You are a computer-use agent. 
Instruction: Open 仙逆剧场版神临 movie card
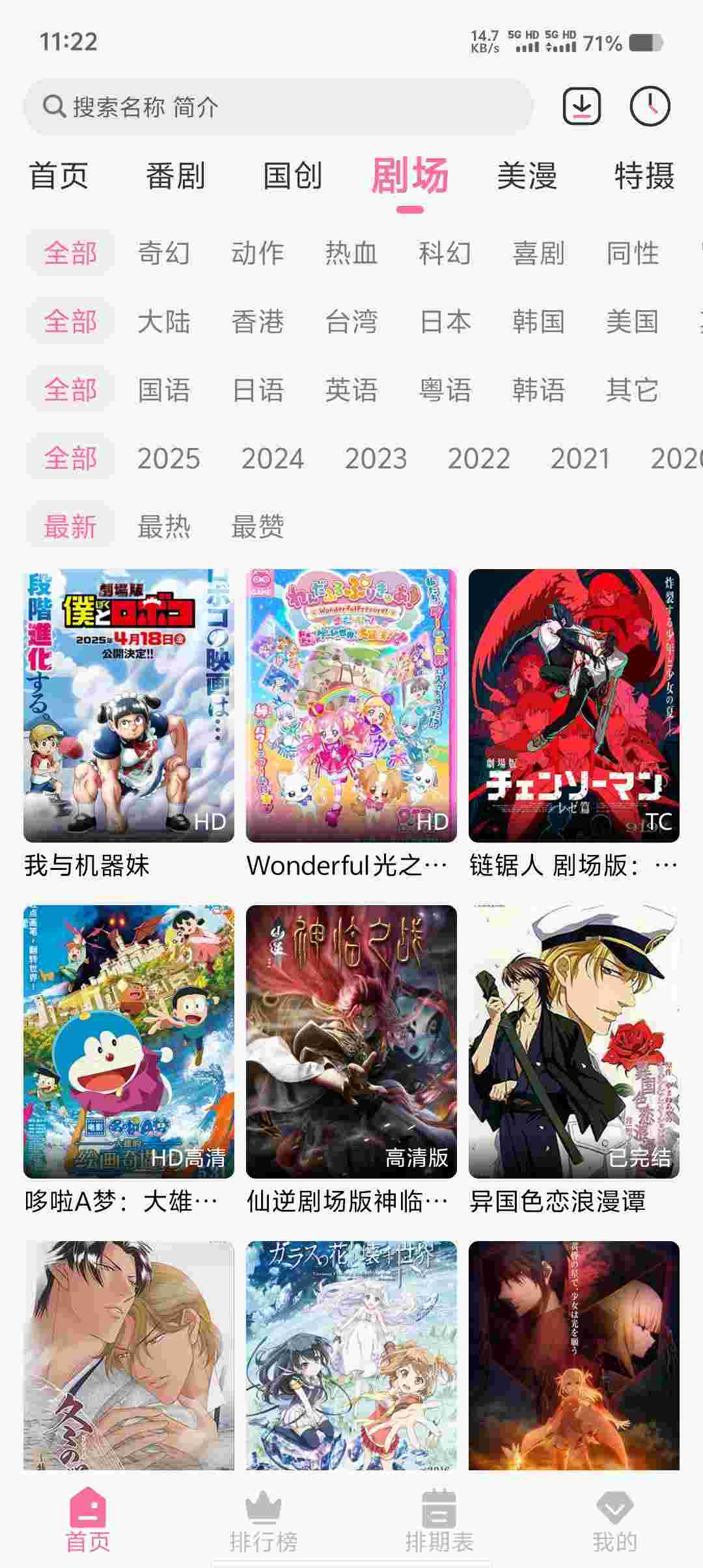pyautogui.click(x=351, y=1042)
